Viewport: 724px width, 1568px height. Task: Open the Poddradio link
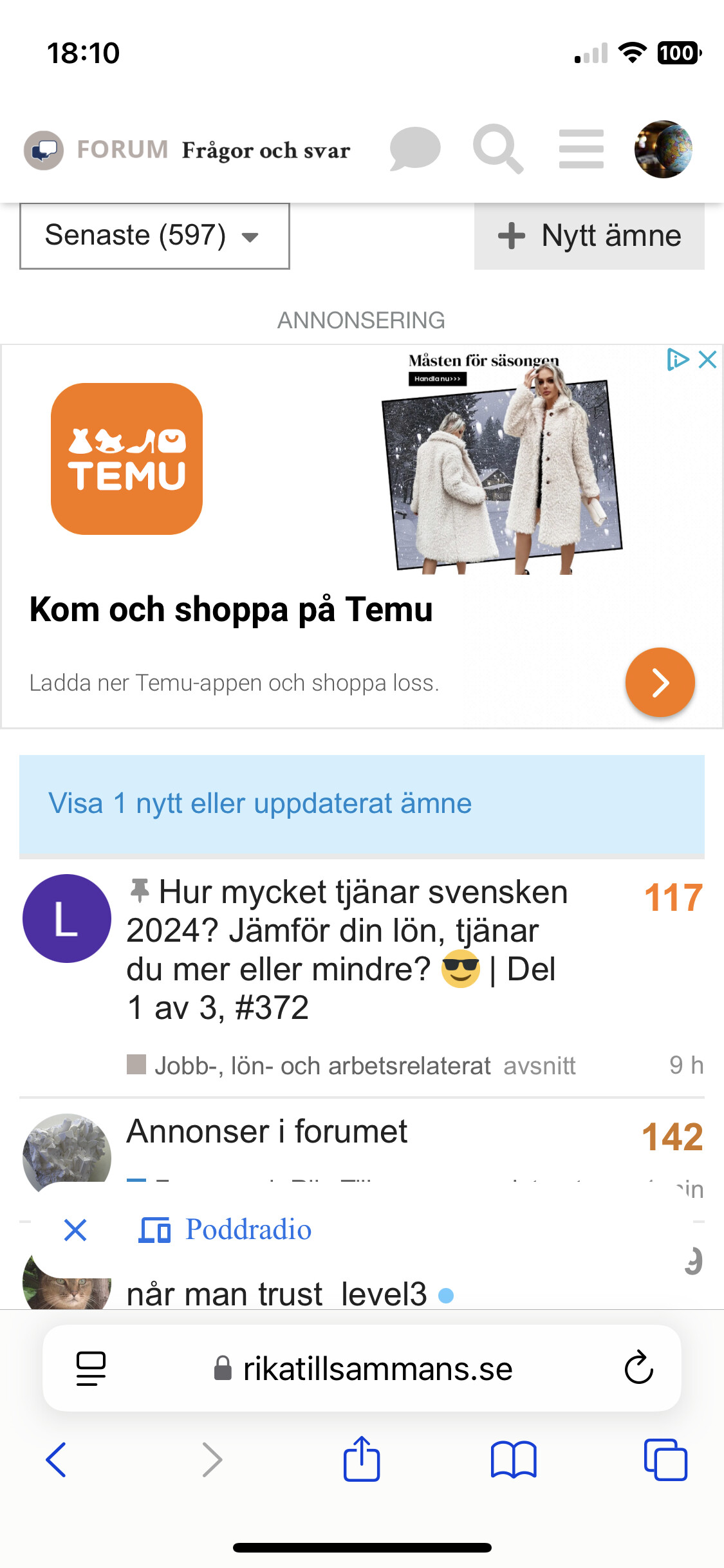point(248,1230)
